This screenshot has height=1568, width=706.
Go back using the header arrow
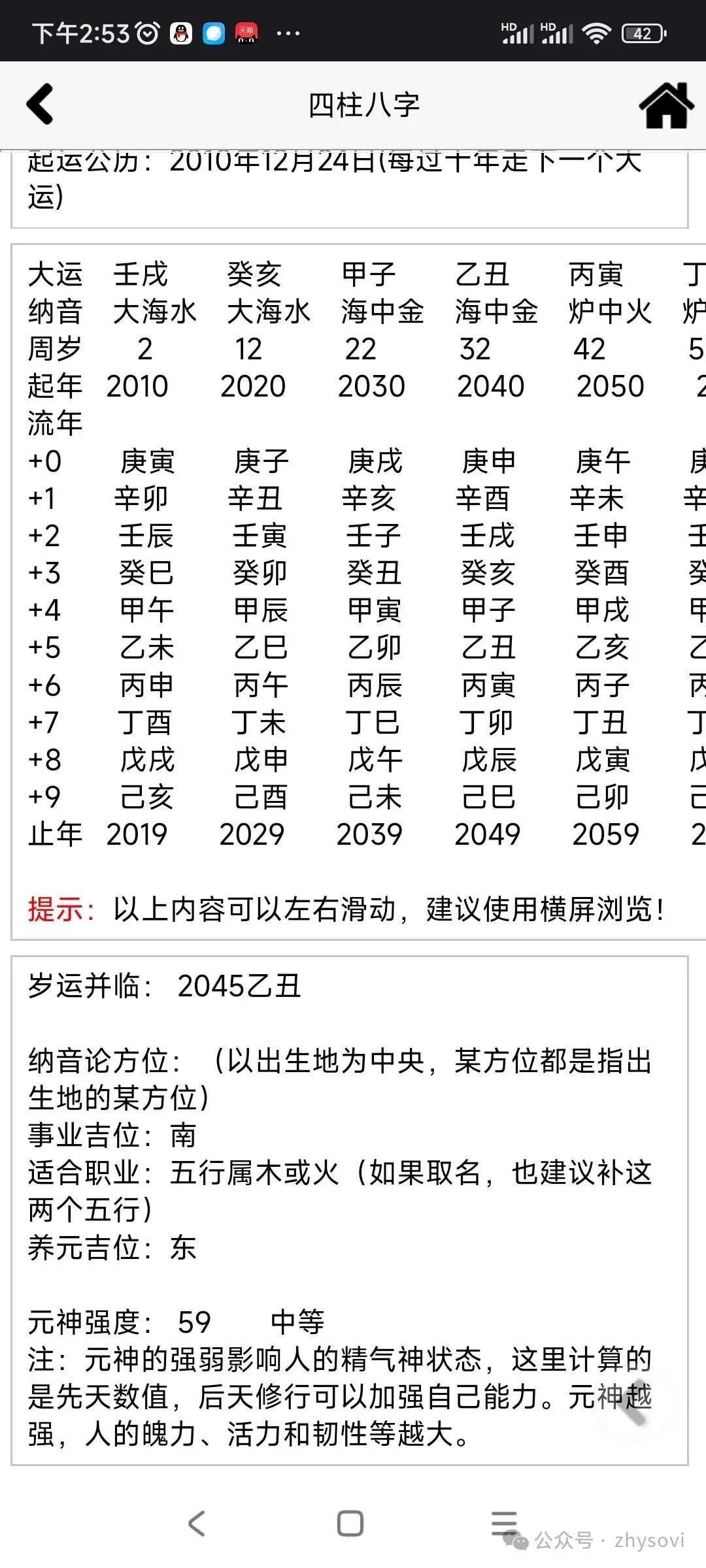click(40, 105)
